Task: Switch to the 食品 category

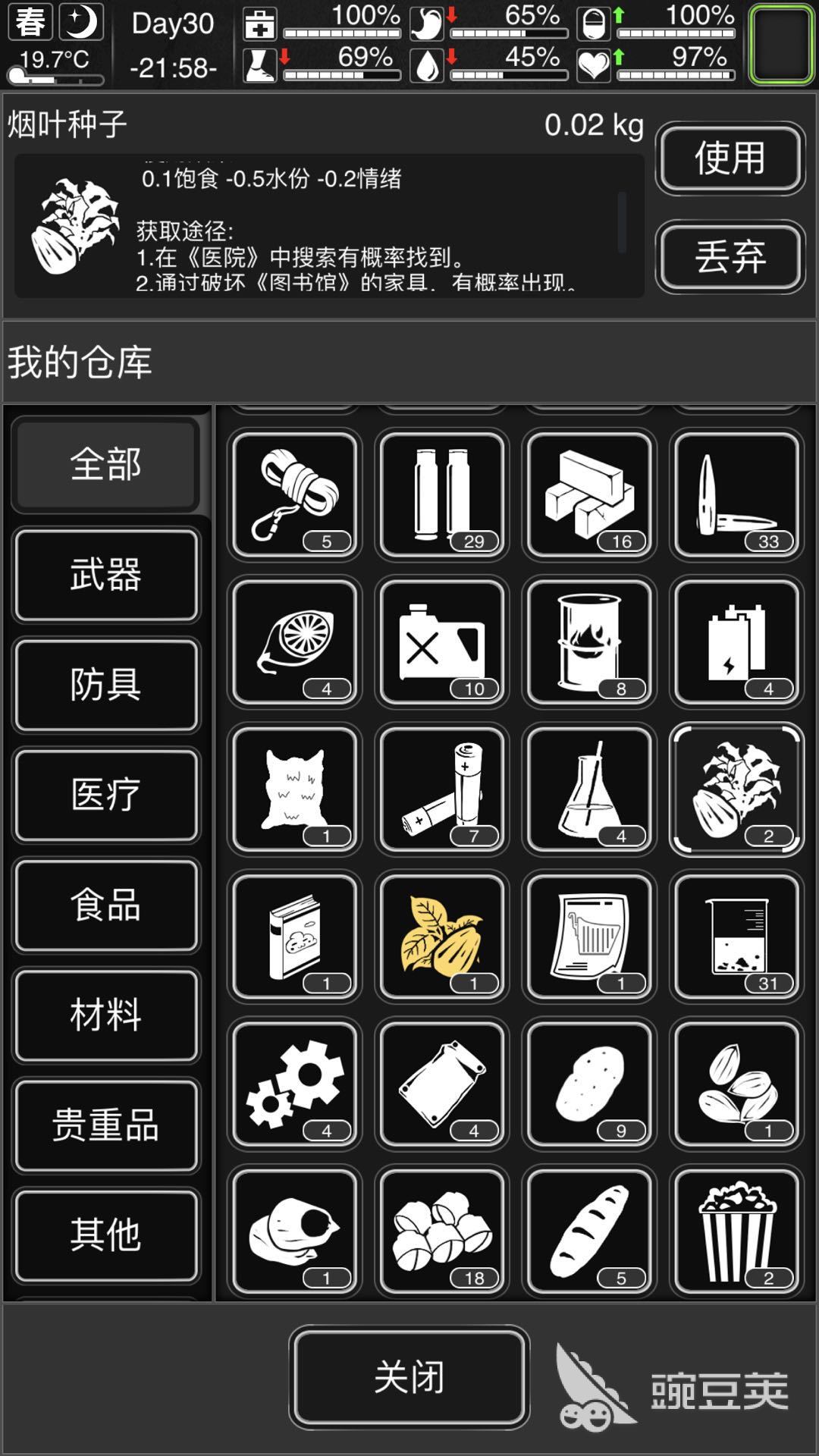Action: [x=105, y=905]
